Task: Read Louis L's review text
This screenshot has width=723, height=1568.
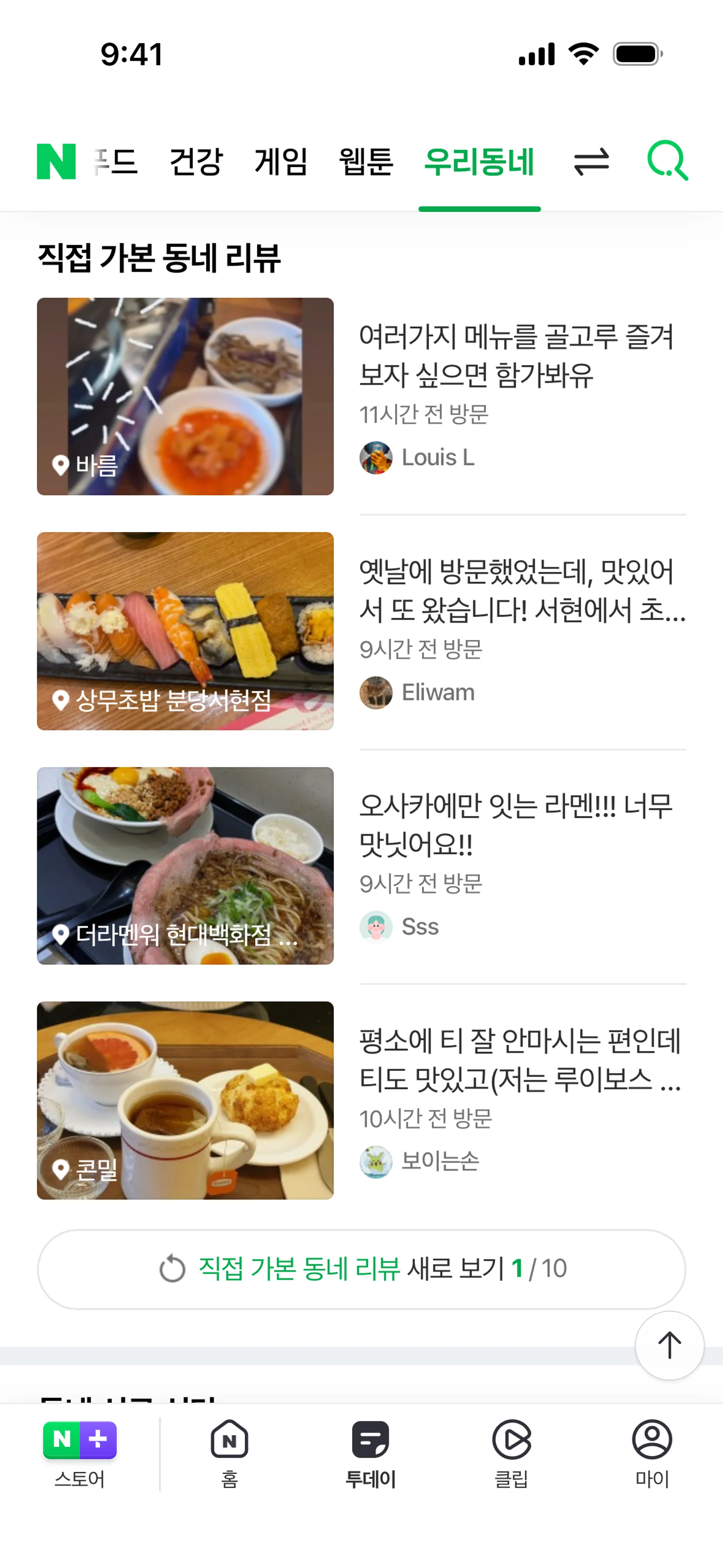Action: pos(516,356)
